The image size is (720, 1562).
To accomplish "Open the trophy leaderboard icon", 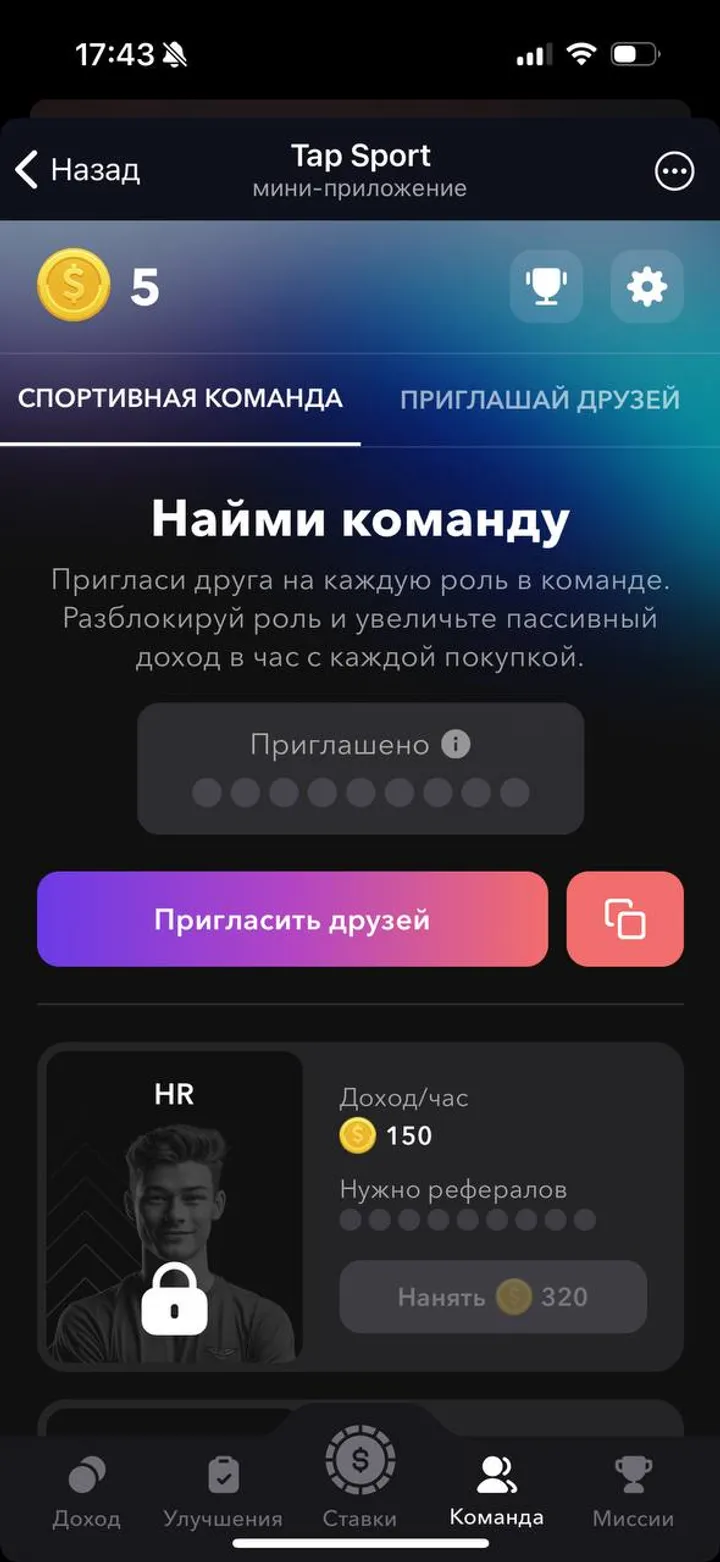I will (x=545, y=286).
